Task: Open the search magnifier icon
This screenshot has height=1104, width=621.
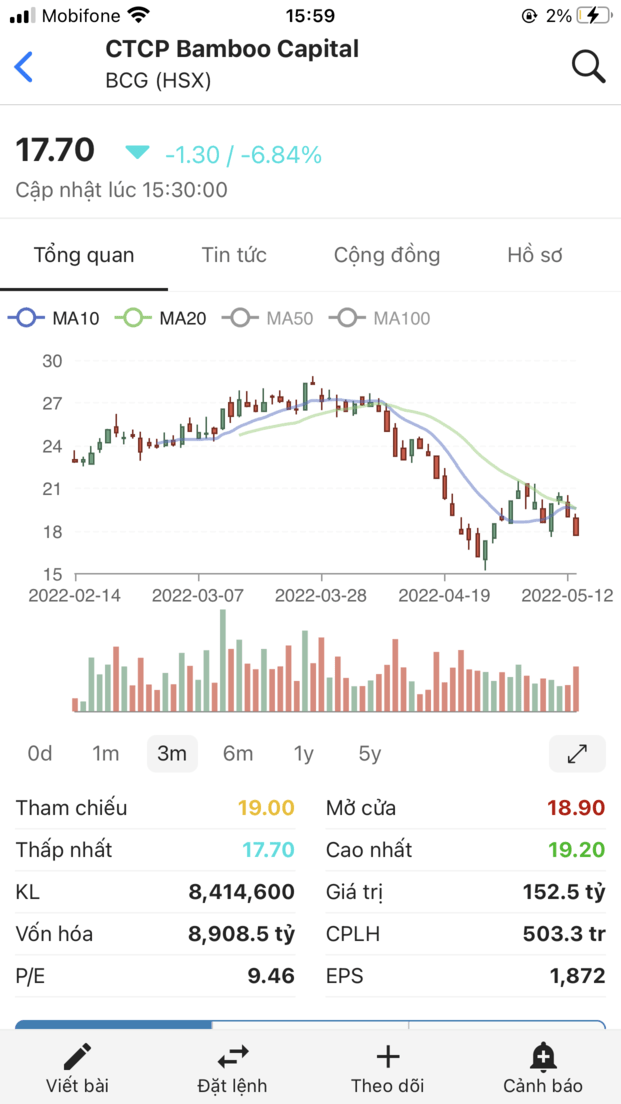Action: pyautogui.click(x=588, y=67)
